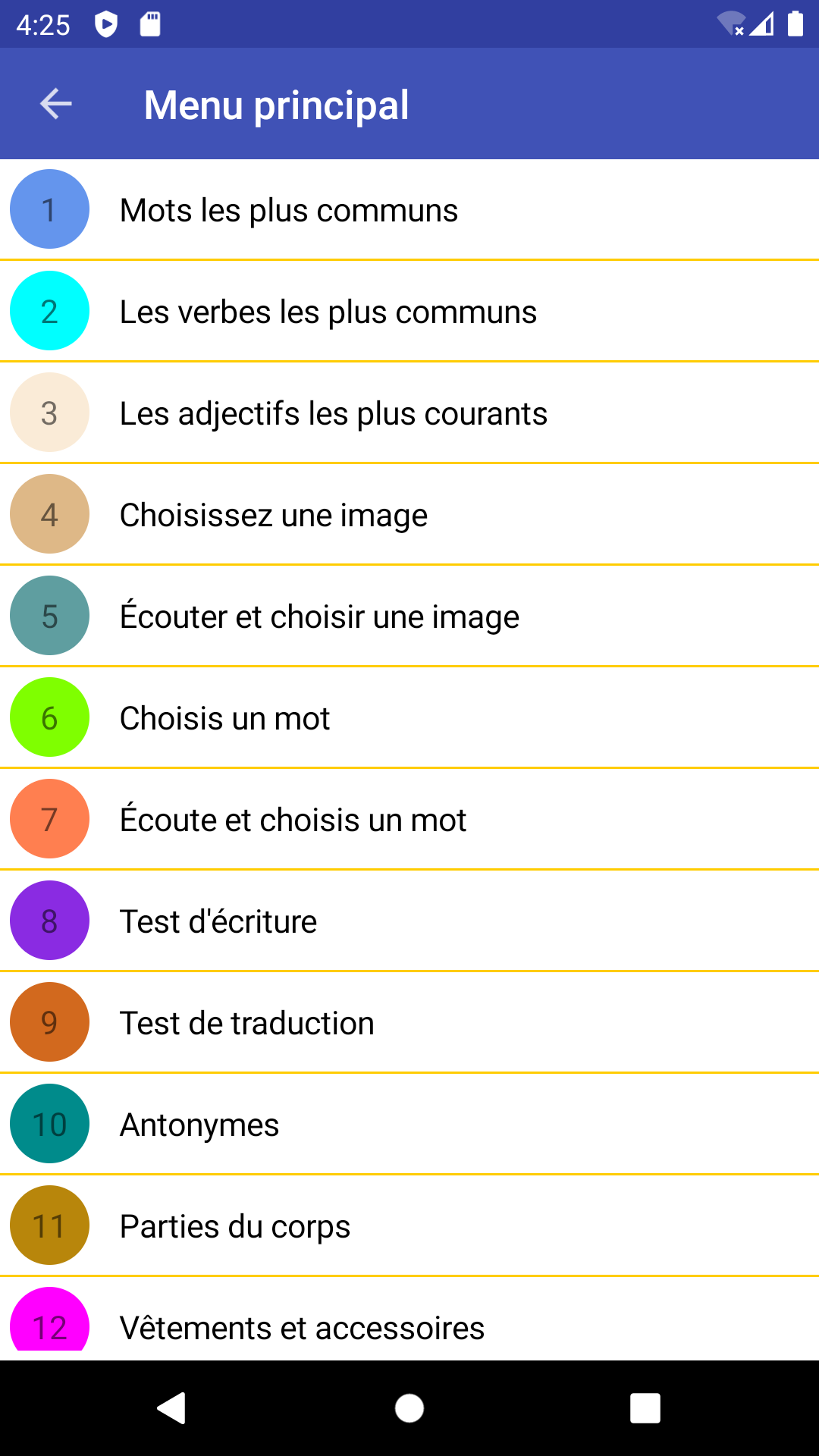
Task: Tap the system home button
Action: pyautogui.click(x=409, y=1408)
